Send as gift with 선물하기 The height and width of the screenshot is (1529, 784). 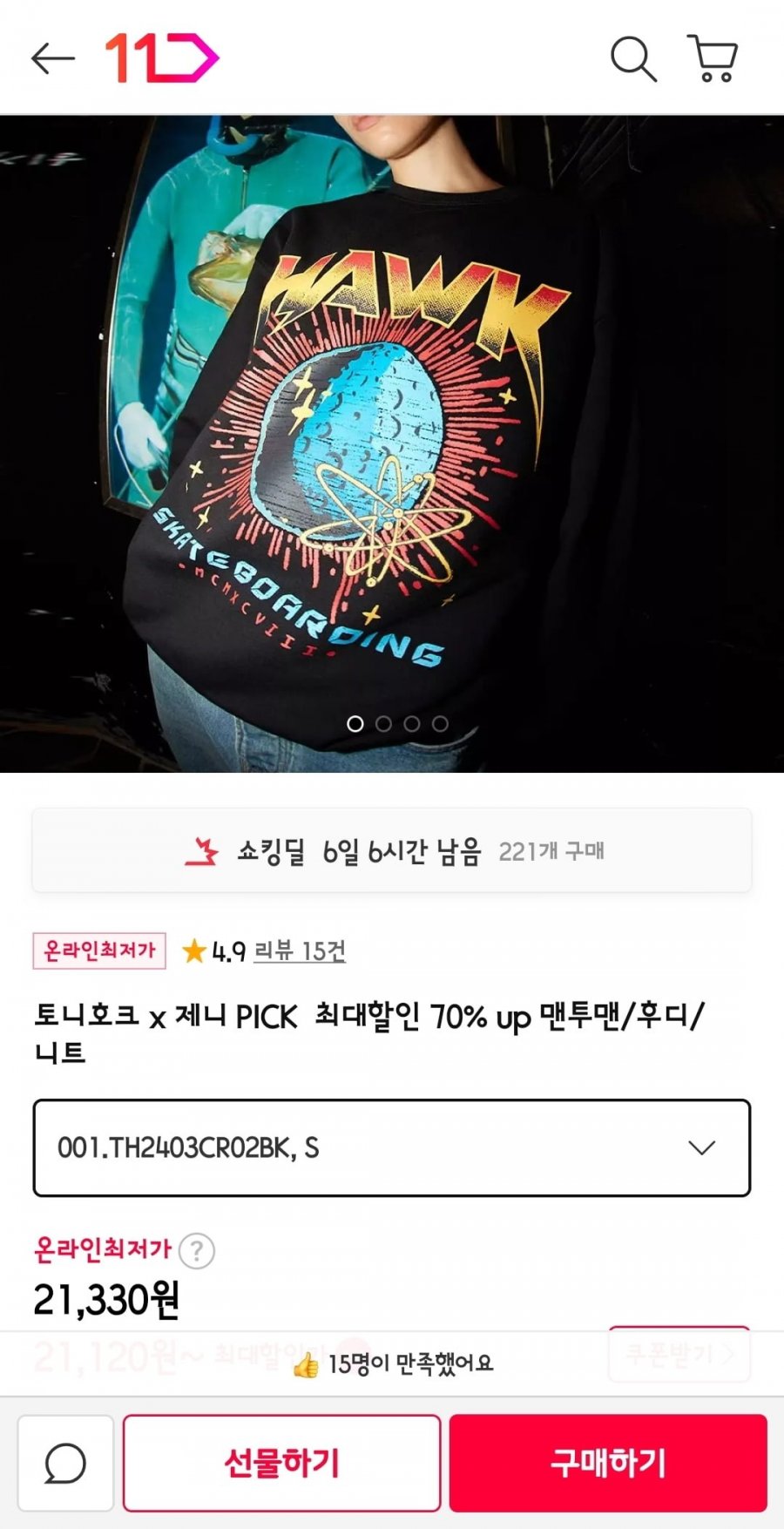[281, 1463]
